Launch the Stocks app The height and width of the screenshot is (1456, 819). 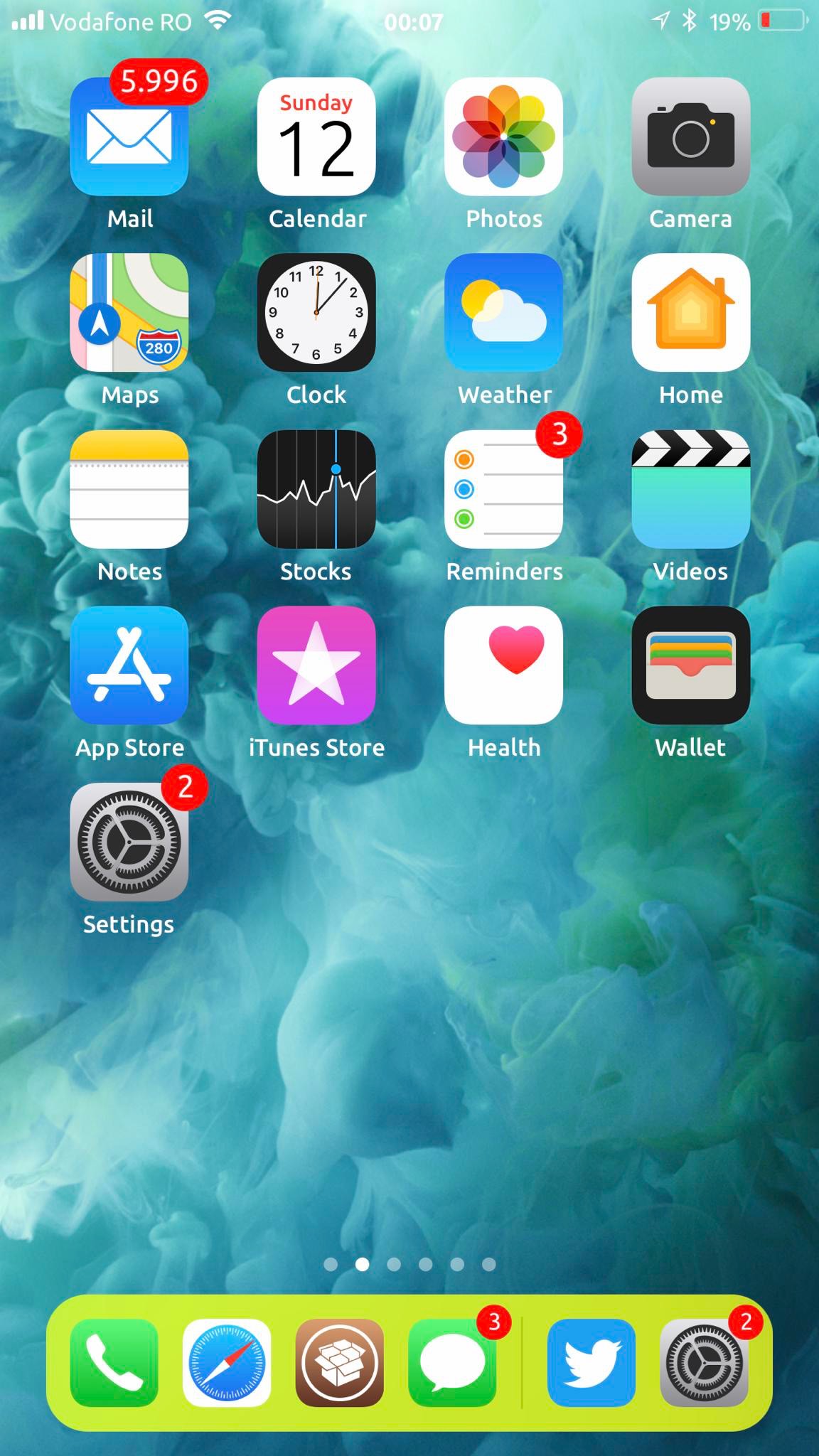(316, 491)
